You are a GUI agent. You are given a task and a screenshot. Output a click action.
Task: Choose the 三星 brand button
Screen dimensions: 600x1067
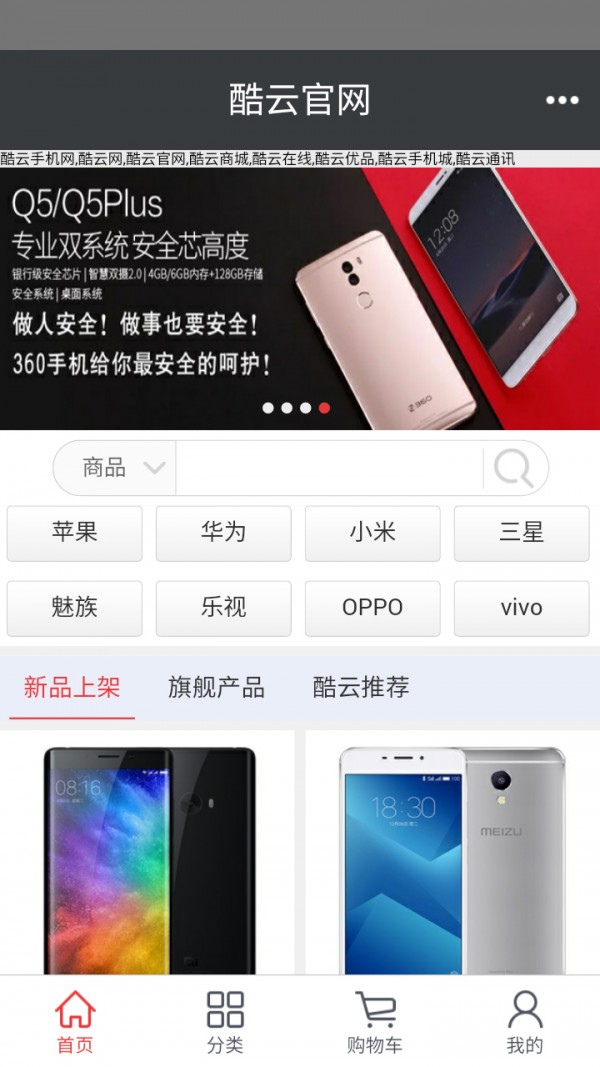[x=521, y=533]
